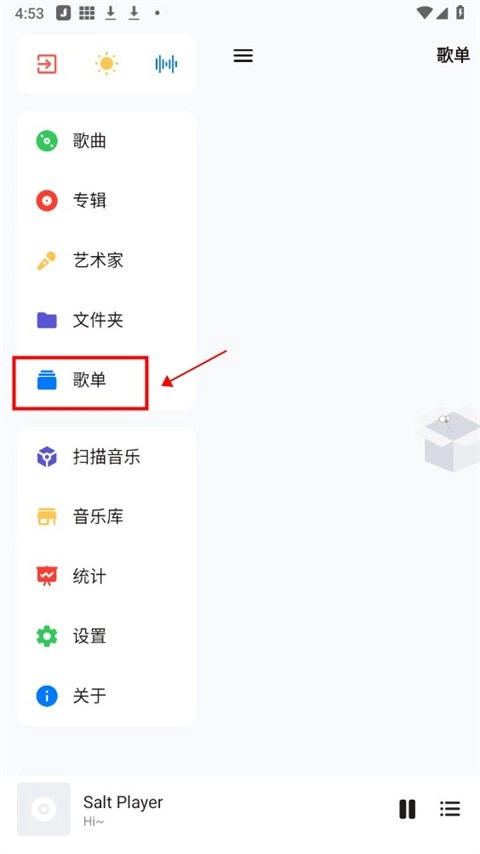
Task: Open 关于 about page
Action: pyautogui.click(x=106, y=696)
